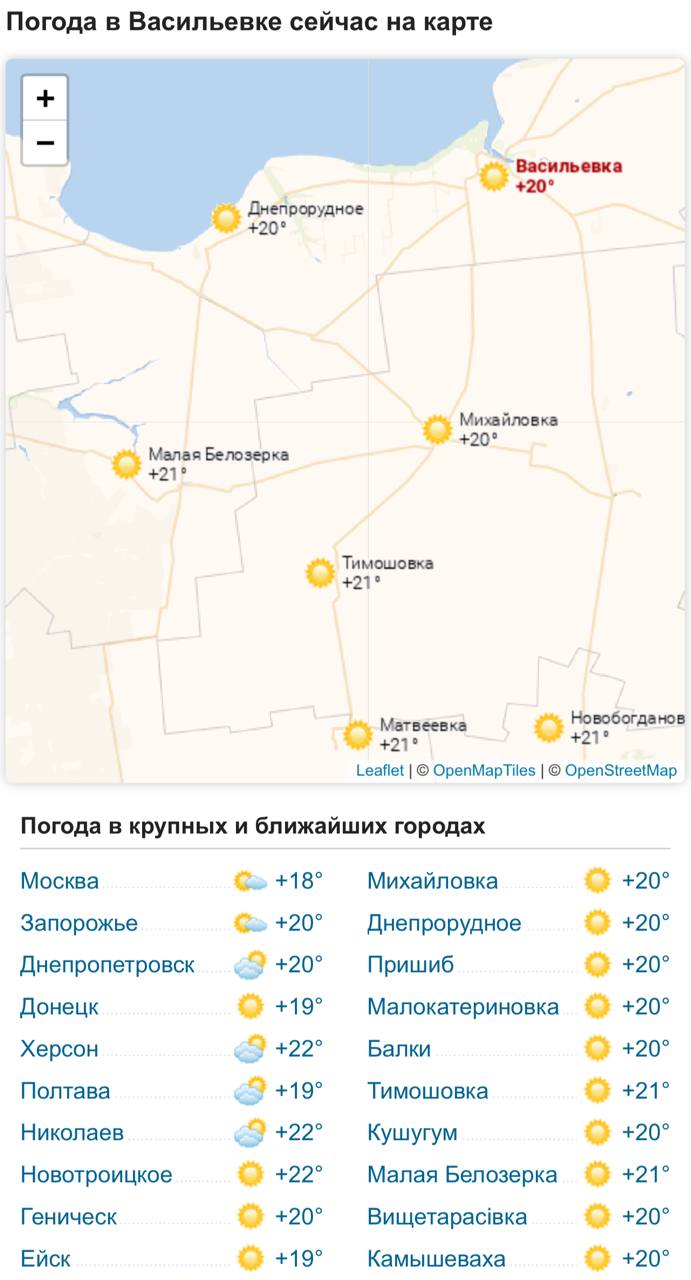Open Новотроицкое weather page
Screen dimensions: 691x1280
(96, 1175)
